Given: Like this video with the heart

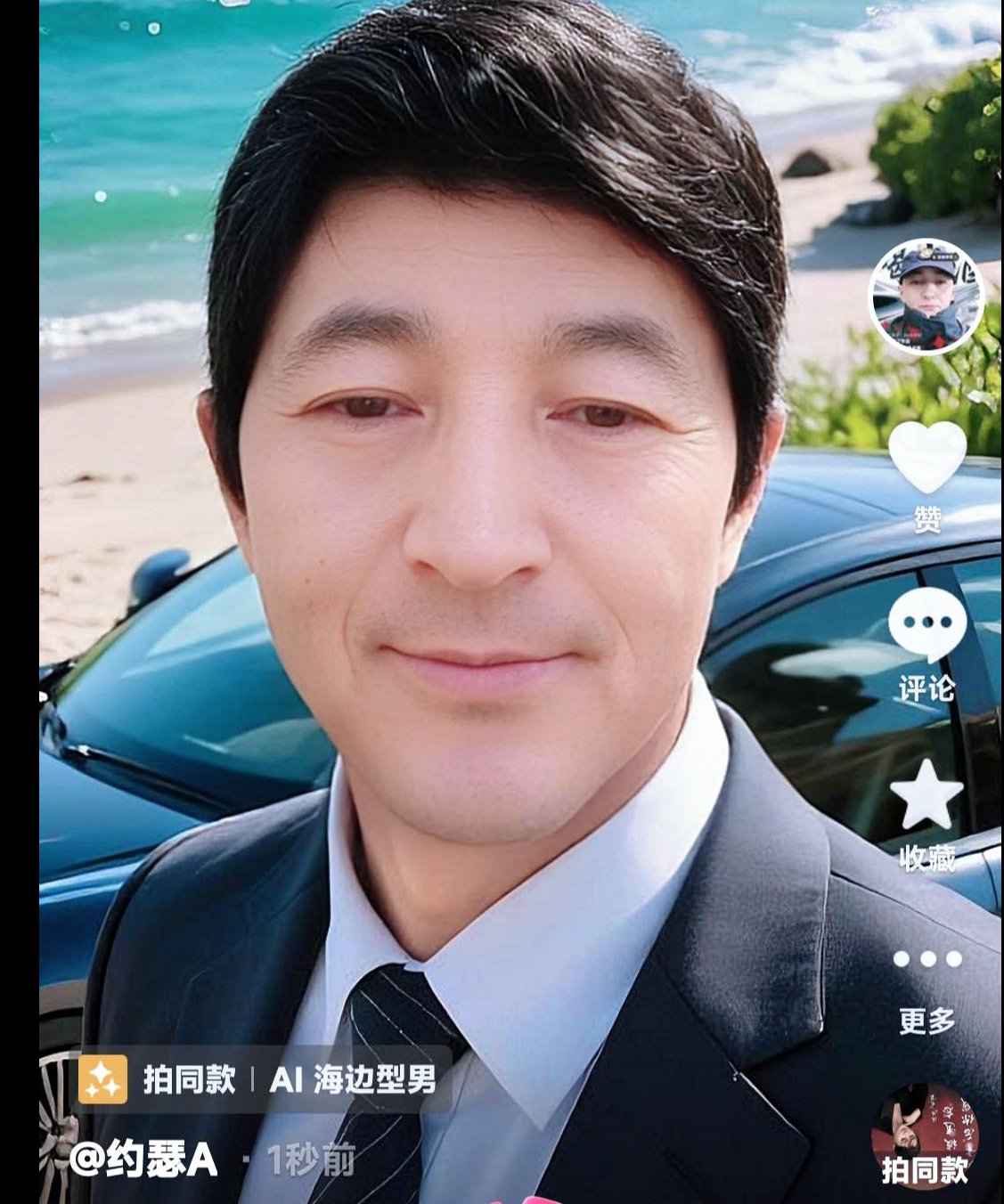Looking at the screenshot, I should (x=926, y=458).
